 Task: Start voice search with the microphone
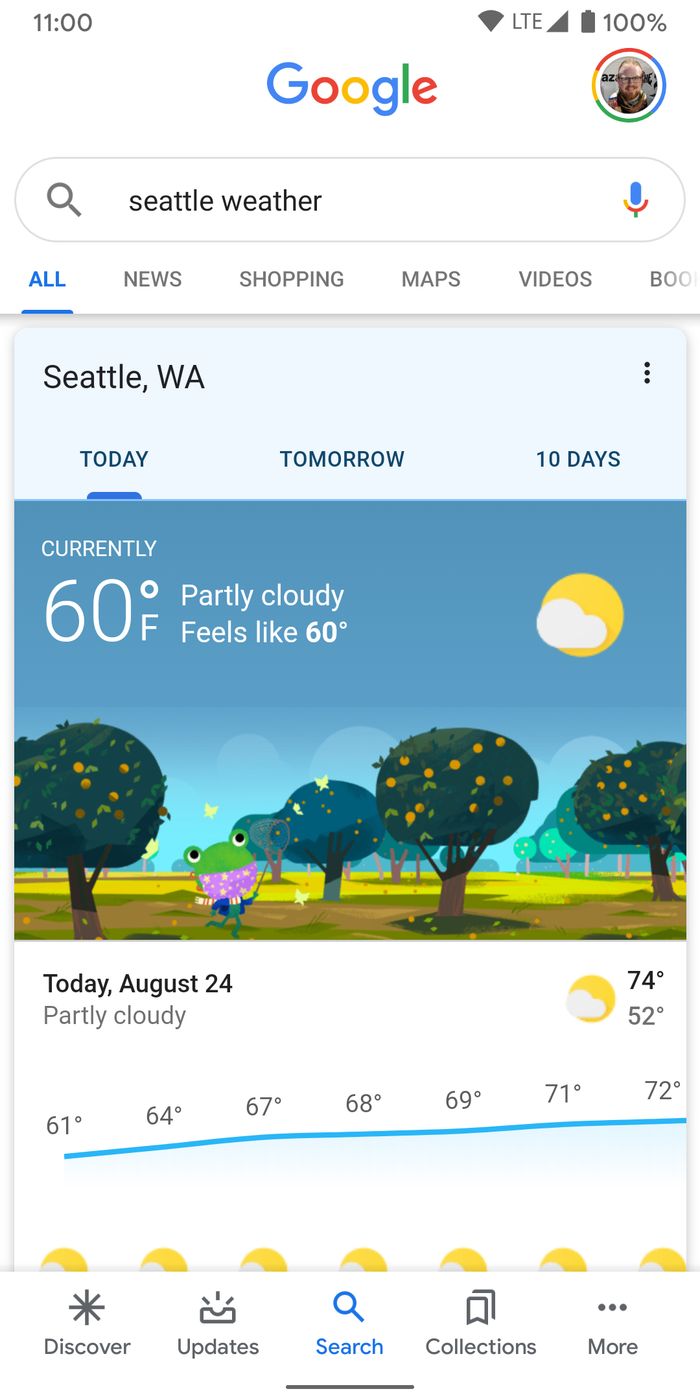click(x=635, y=200)
